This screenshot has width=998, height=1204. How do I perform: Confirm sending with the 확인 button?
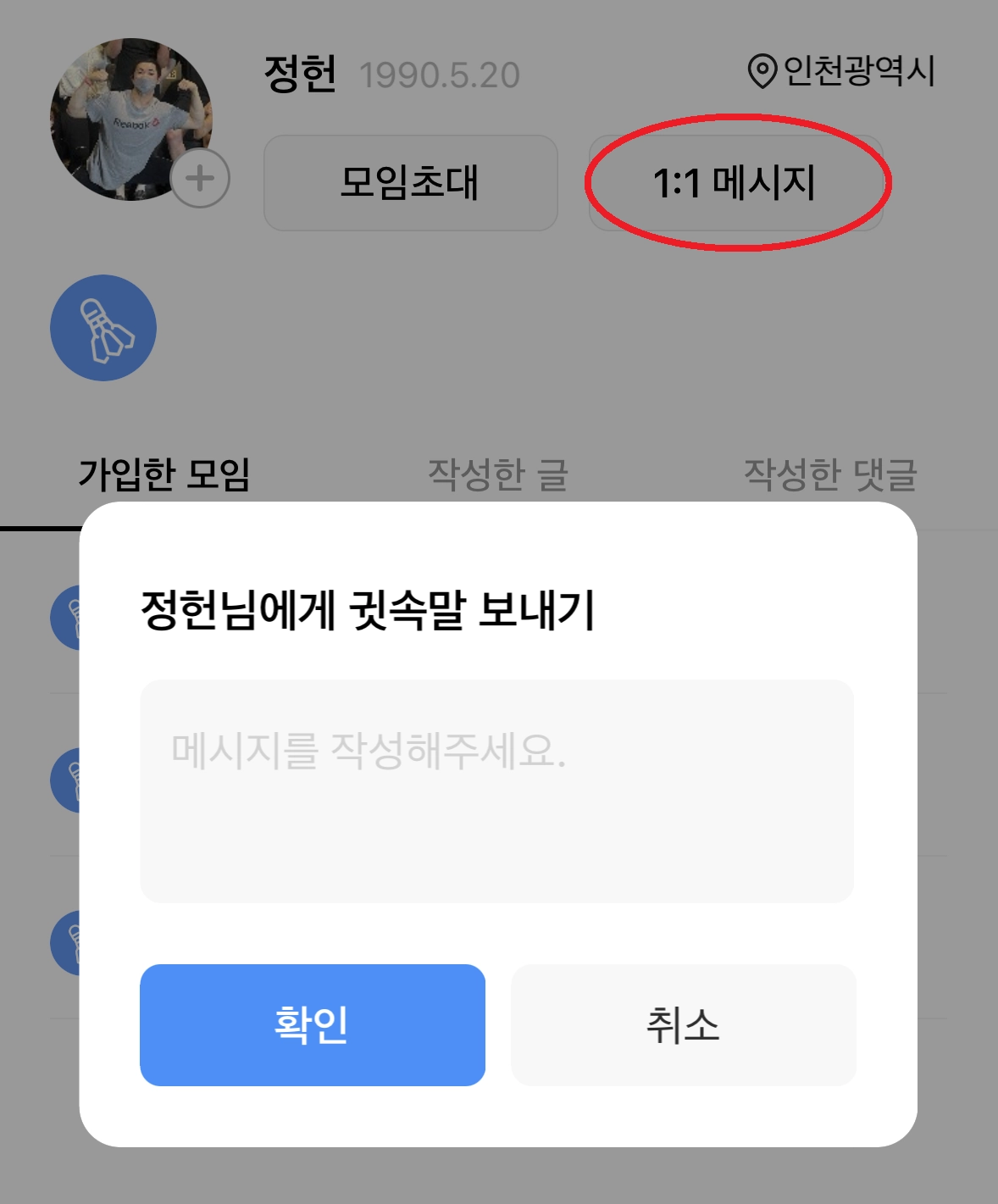(312, 1024)
